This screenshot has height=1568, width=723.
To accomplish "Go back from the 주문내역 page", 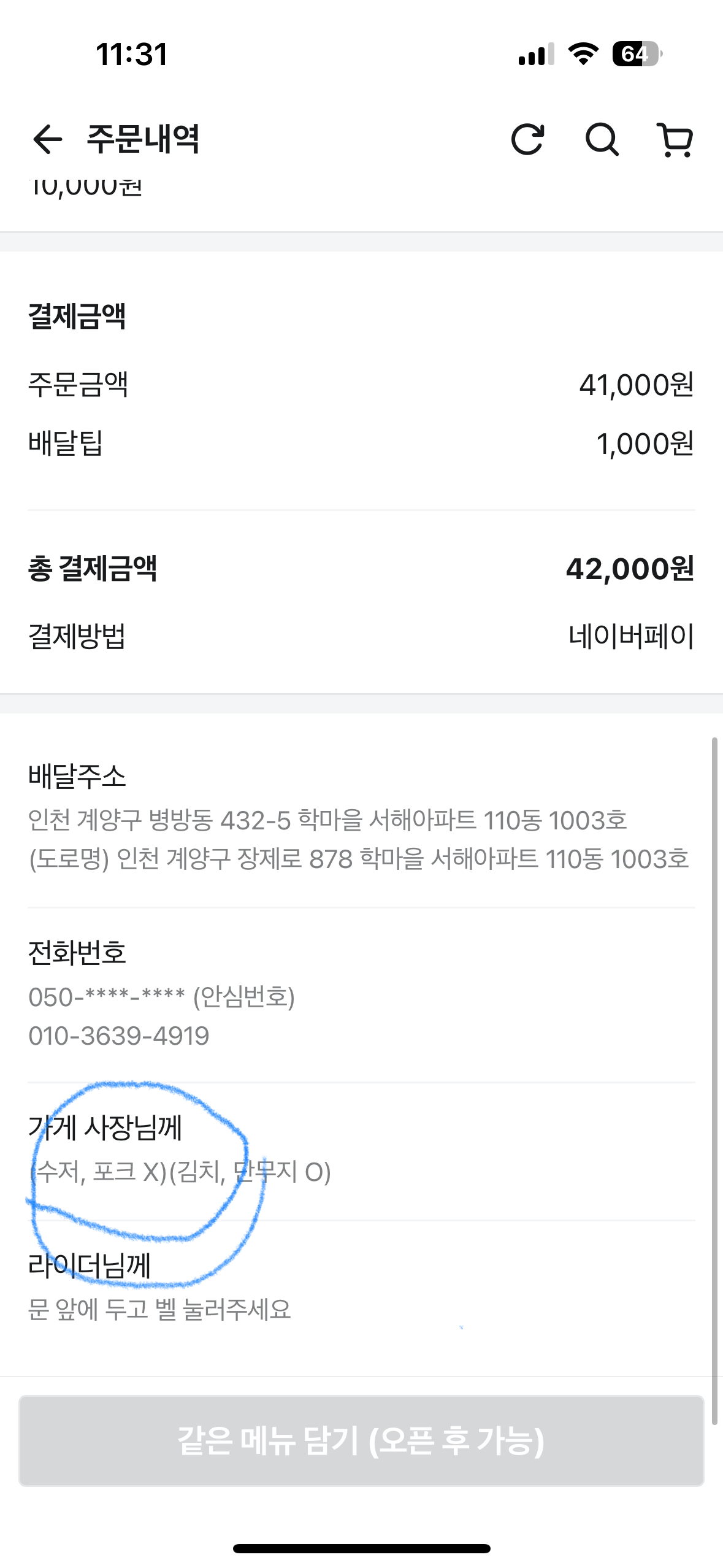I will (x=48, y=139).
